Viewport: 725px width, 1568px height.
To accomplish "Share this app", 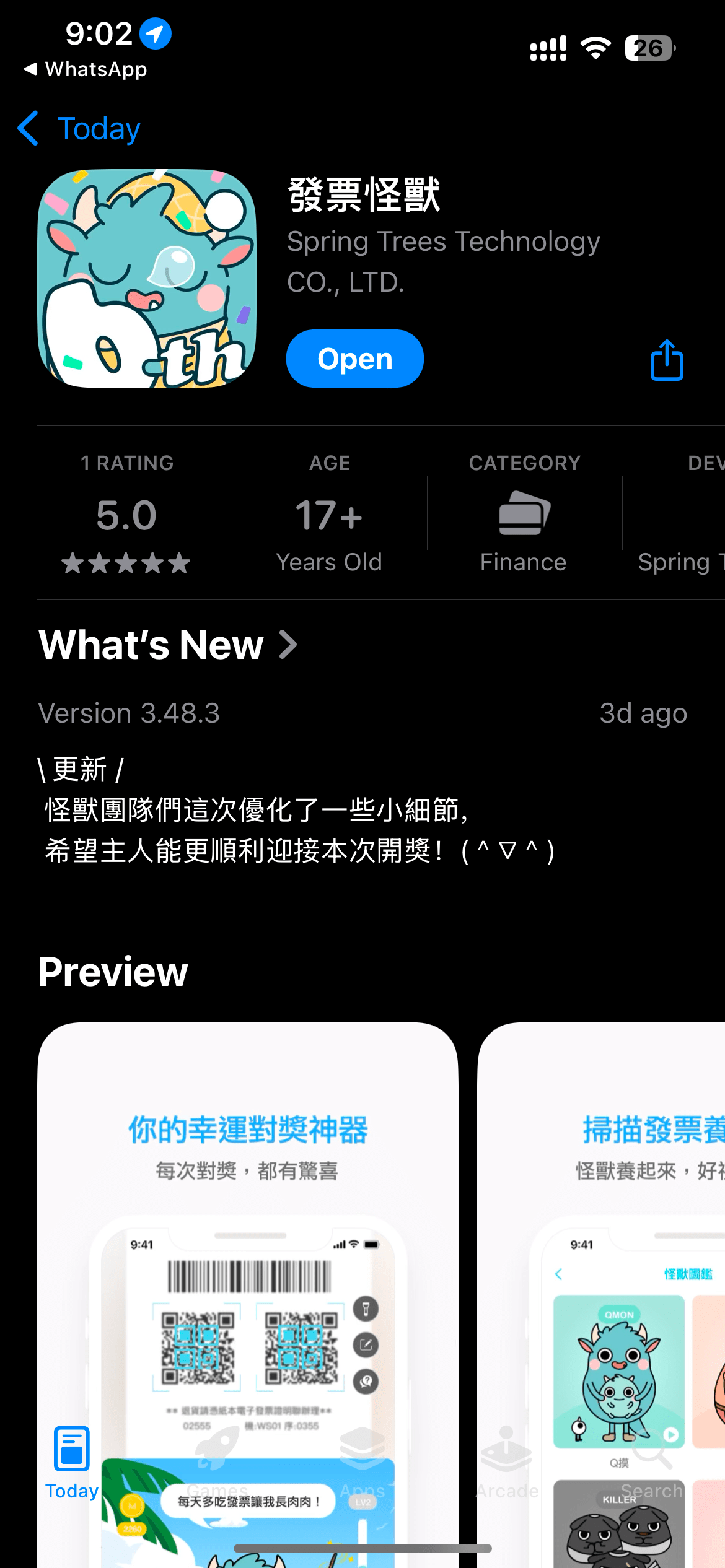I will [667, 360].
